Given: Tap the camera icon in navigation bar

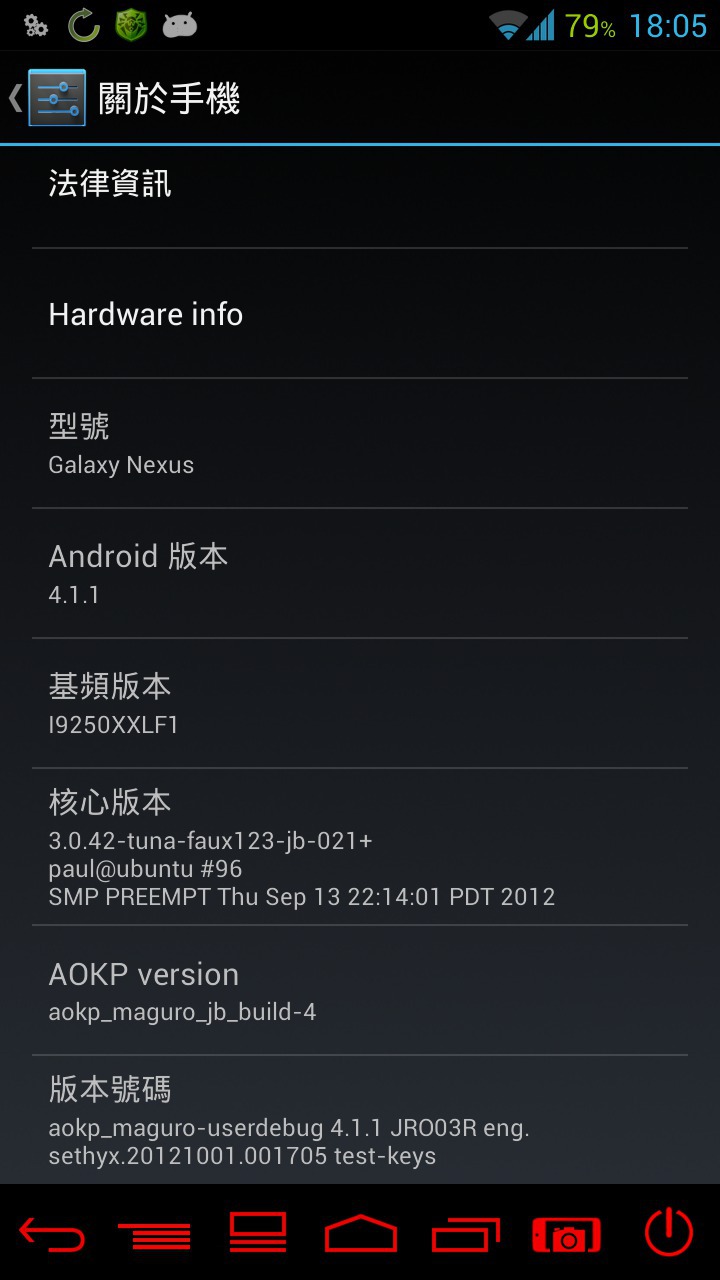Looking at the screenshot, I should (x=566, y=1235).
